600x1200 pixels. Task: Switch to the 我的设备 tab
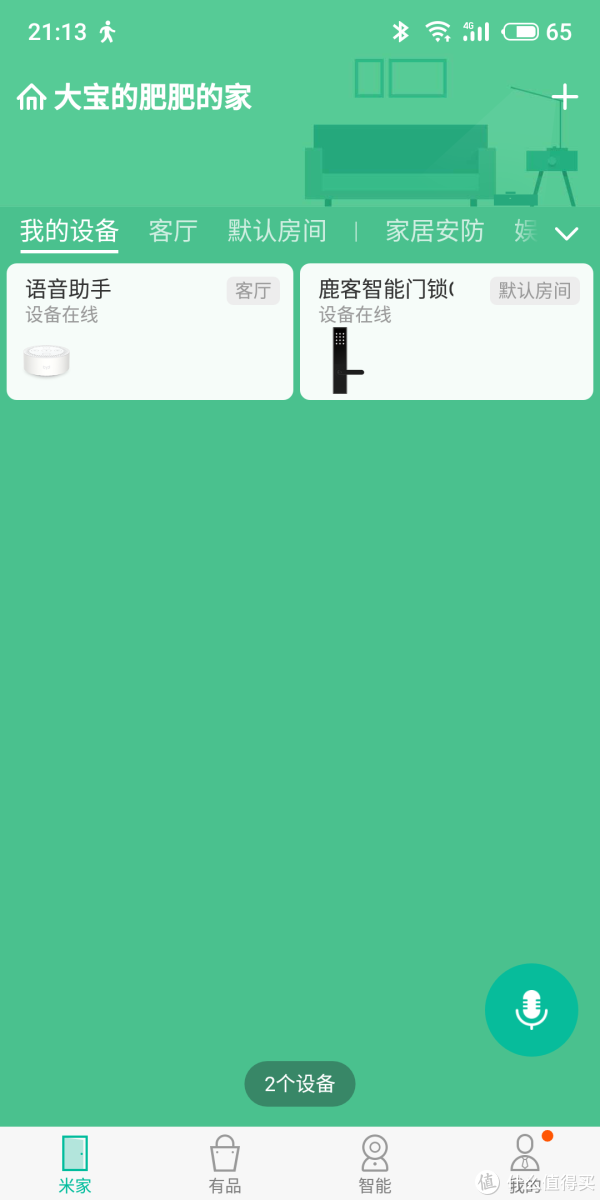click(x=69, y=231)
